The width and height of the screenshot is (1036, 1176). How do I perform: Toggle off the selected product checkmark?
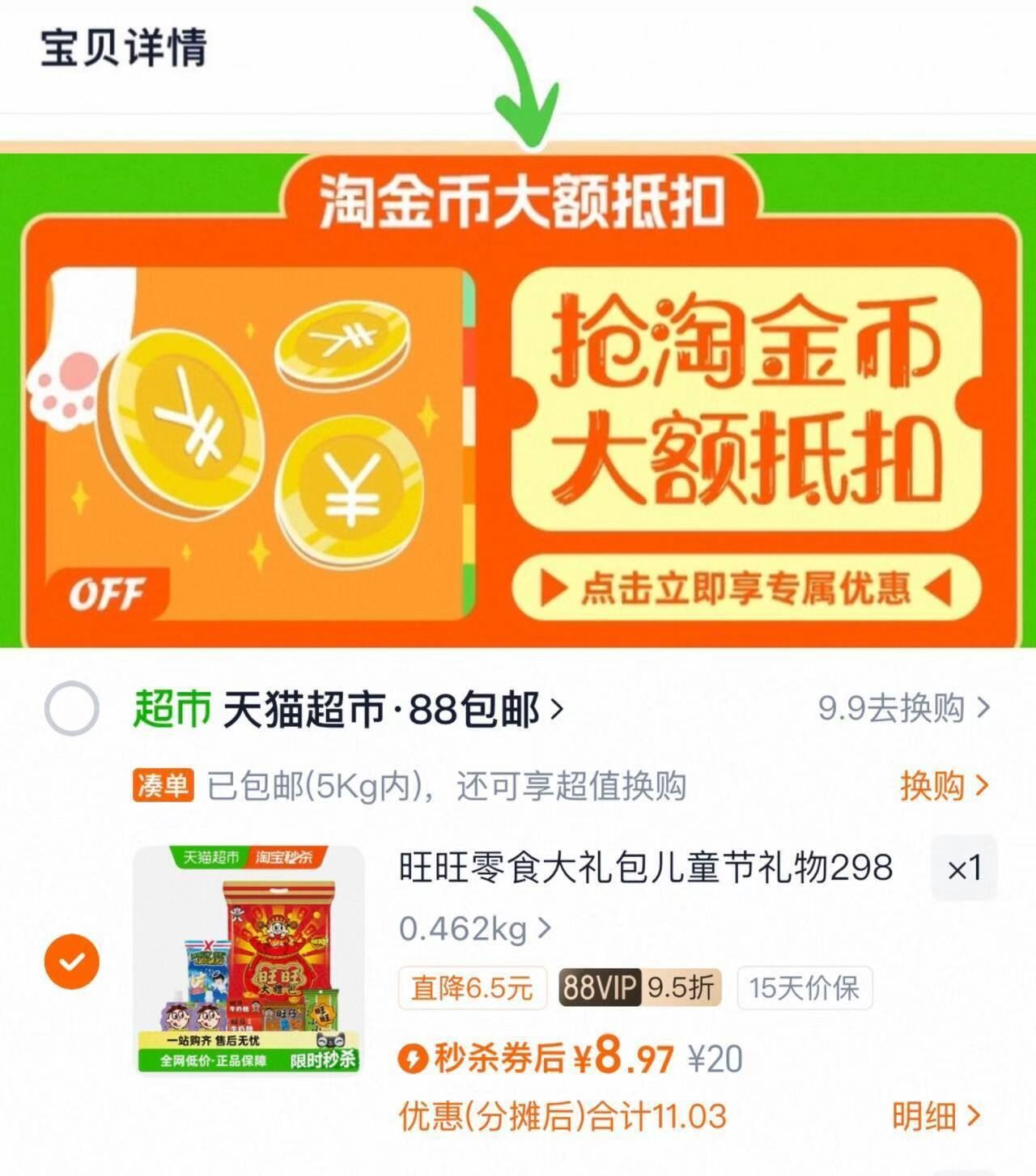pyautogui.click(x=73, y=963)
